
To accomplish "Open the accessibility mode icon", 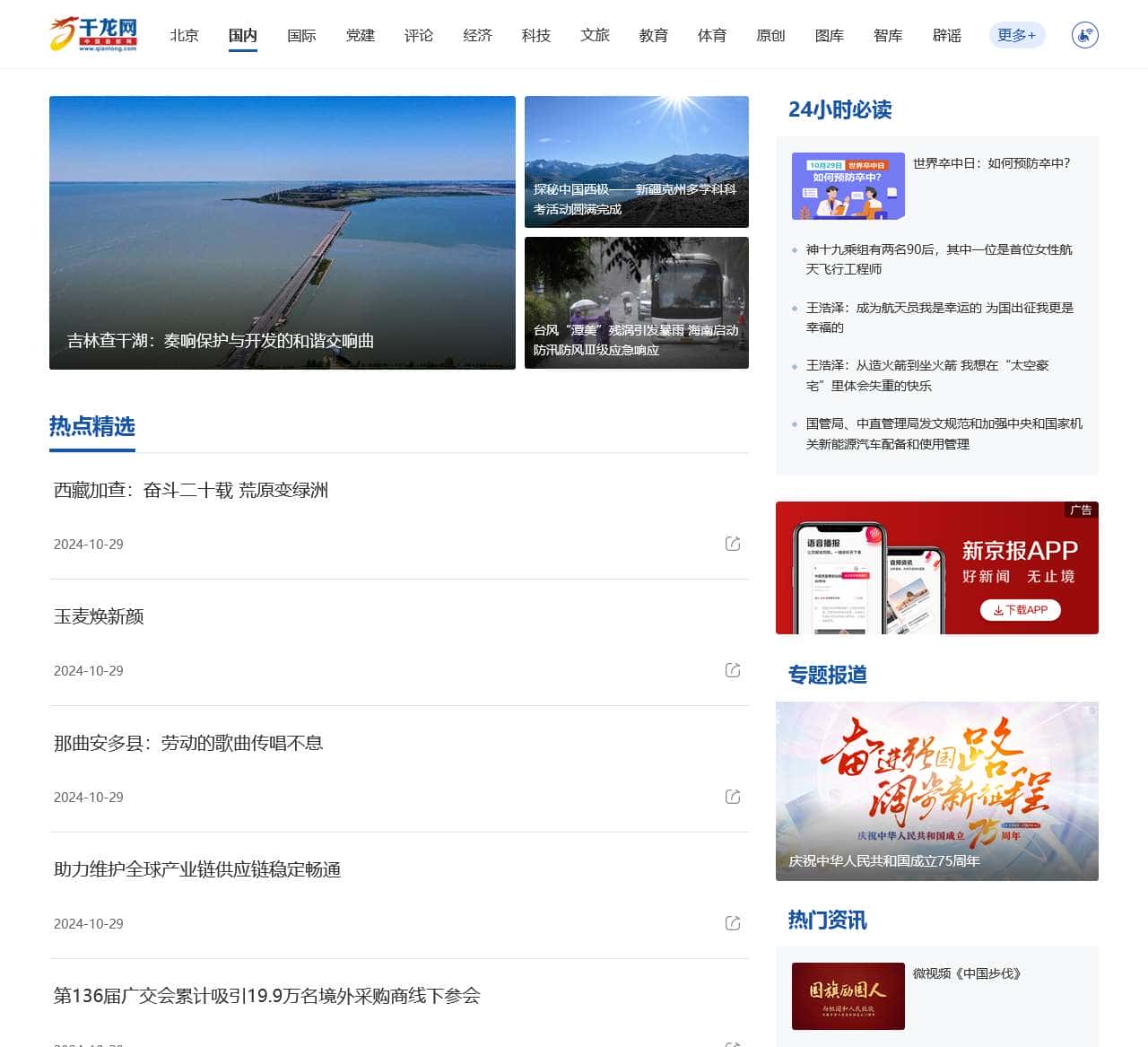I will tap(1084, 35).
